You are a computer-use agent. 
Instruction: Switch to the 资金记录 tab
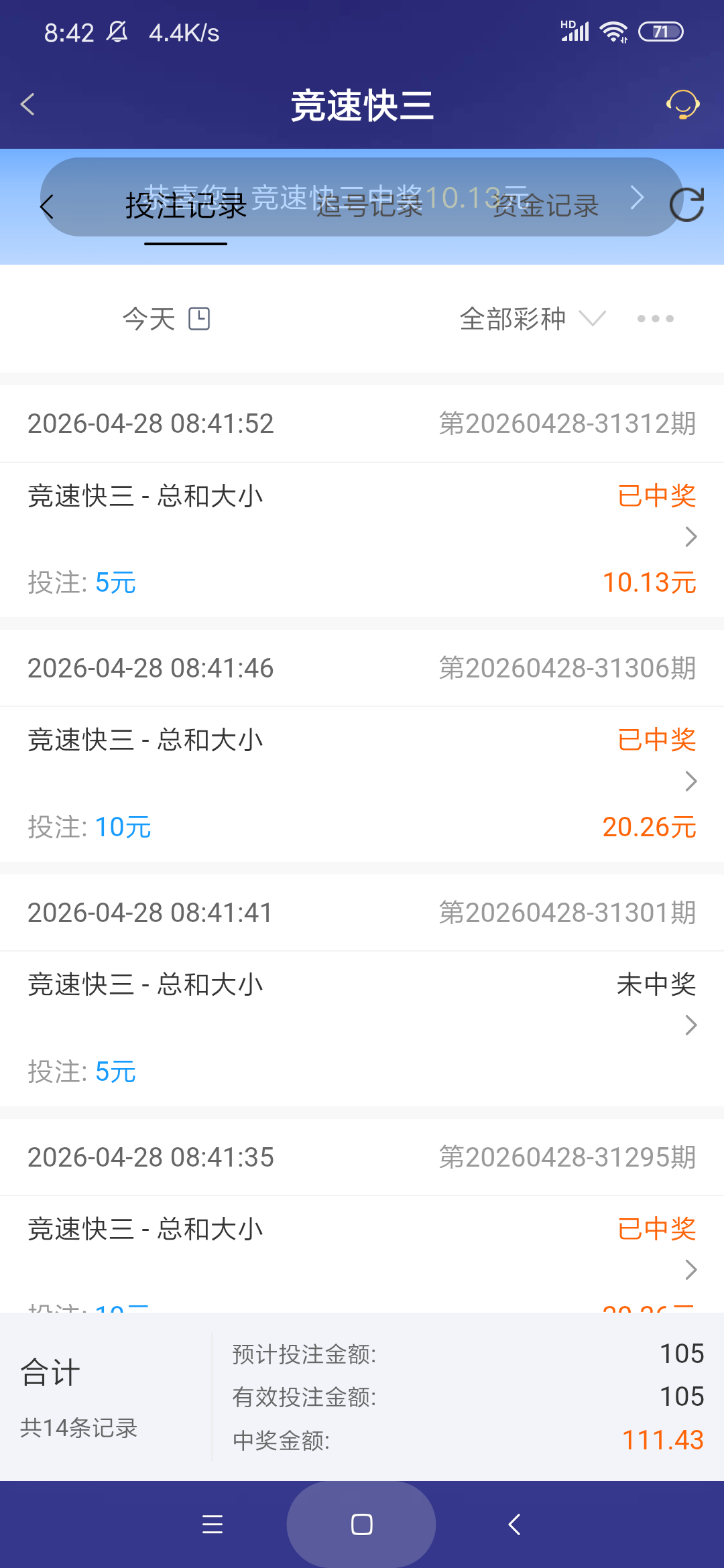tap(545, 207)
